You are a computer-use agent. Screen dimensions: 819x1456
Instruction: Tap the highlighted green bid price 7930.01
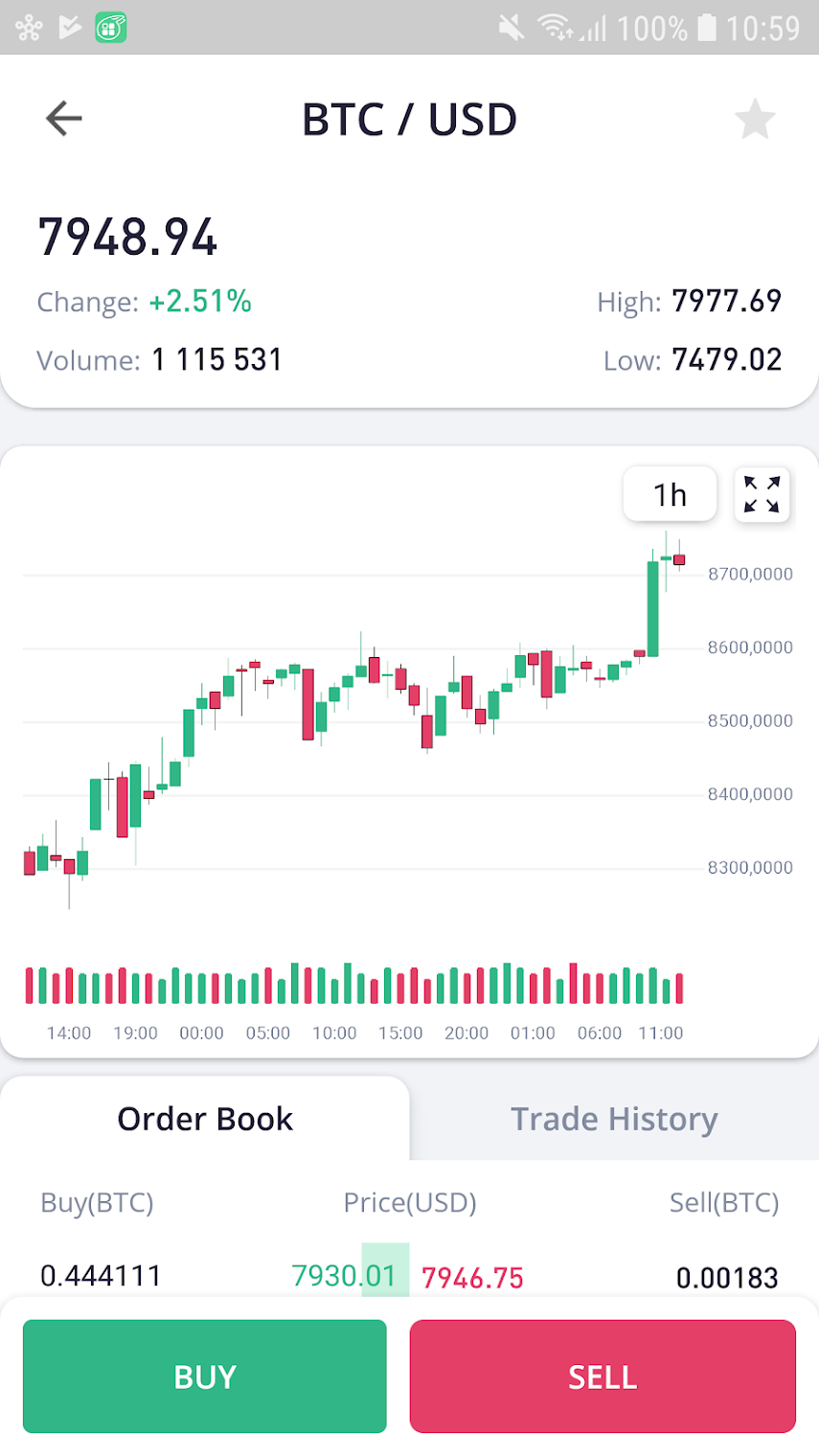point(345,1275)
